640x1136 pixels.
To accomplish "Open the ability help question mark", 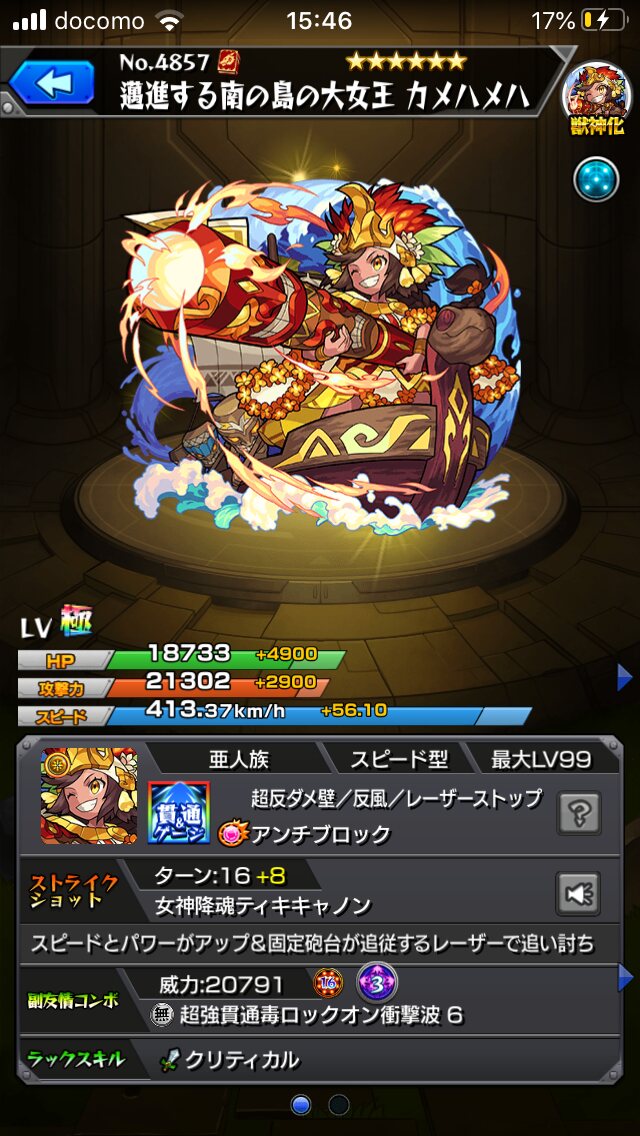I will click(x=578, y=813).
